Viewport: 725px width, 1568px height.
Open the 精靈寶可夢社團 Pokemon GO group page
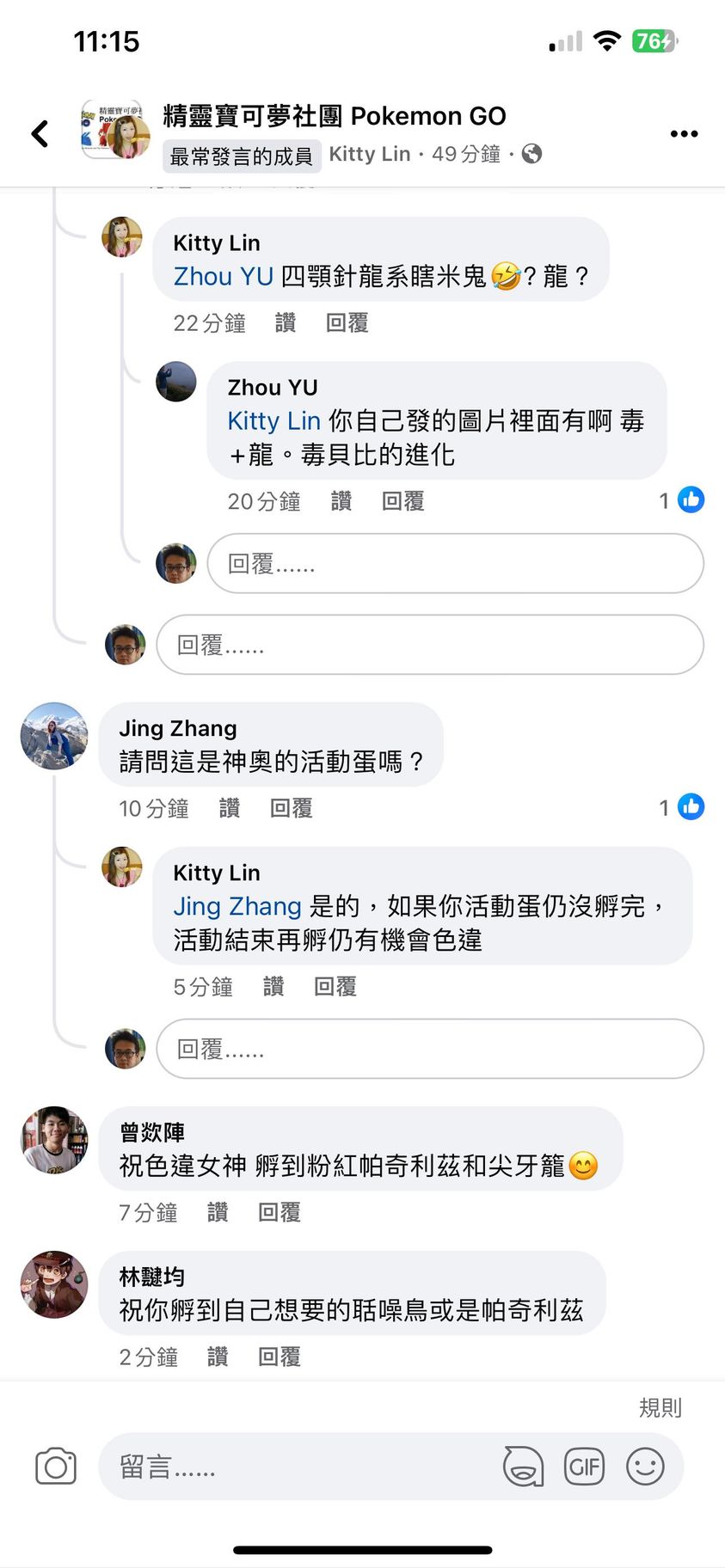334,116
